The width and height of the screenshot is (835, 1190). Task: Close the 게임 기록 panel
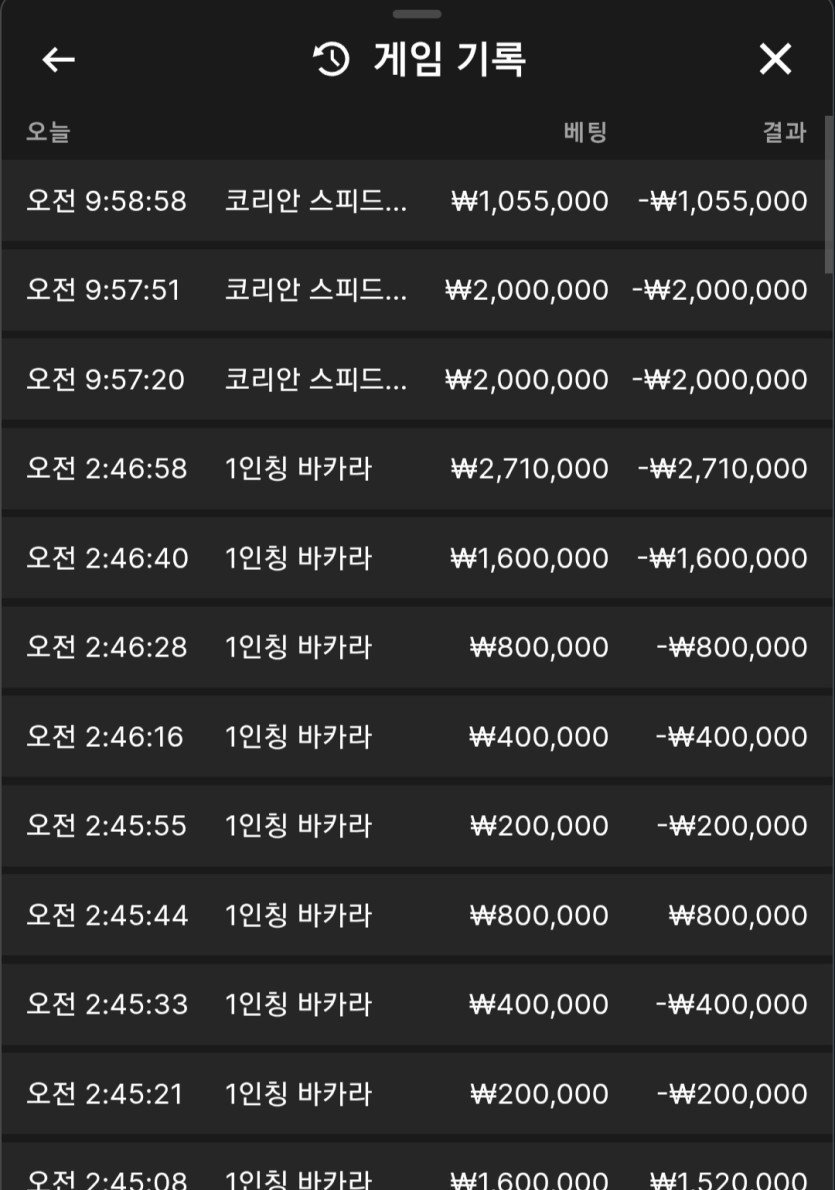click(775, 60)
